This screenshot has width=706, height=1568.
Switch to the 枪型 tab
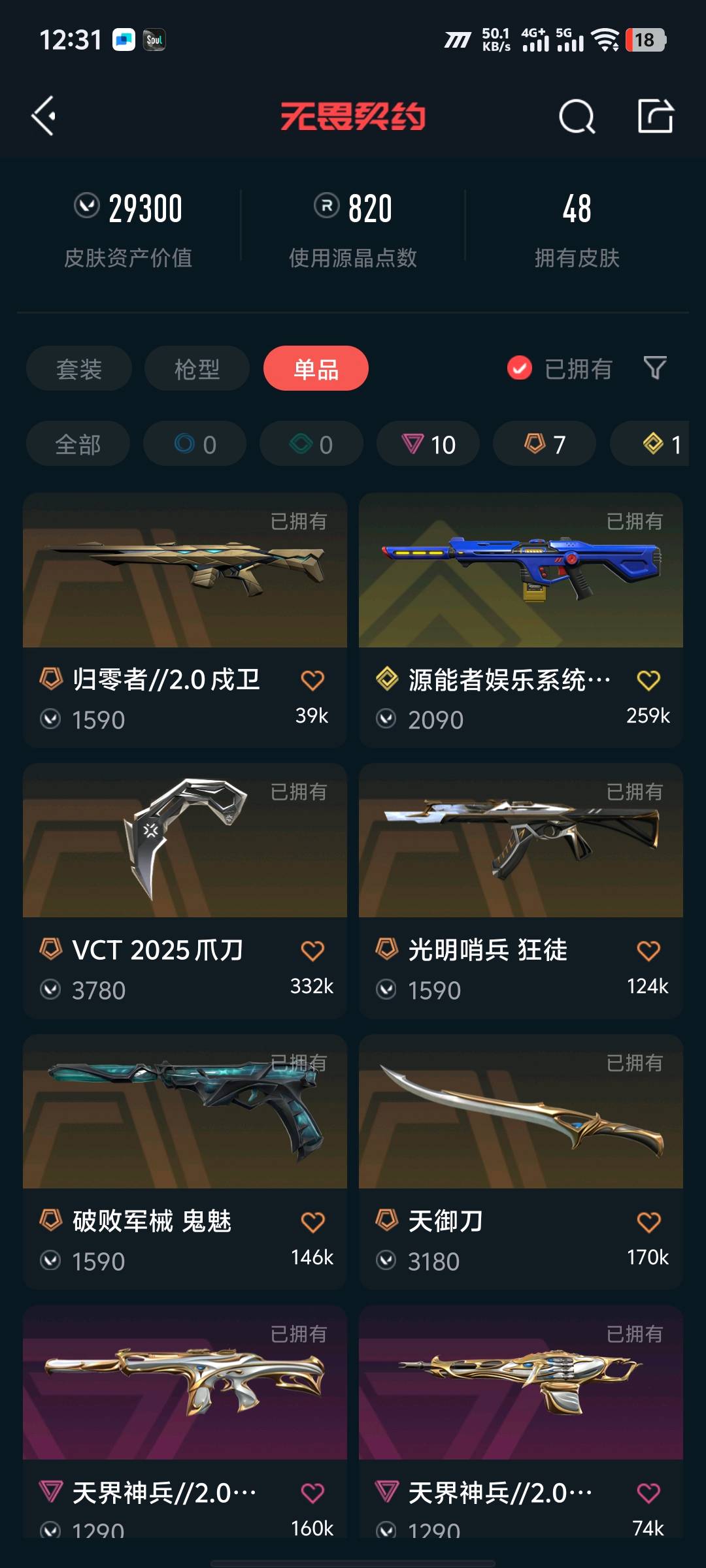pos(197,368)
